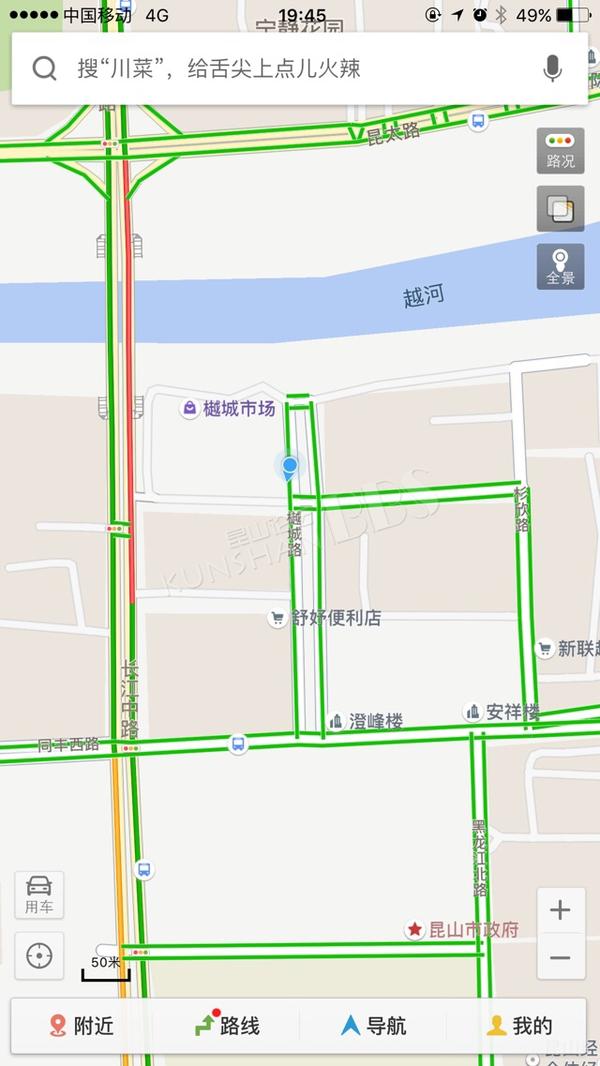Recenter map on current location
The width and height of the screenshot is (600, 1066).
[x=39, y=956]
